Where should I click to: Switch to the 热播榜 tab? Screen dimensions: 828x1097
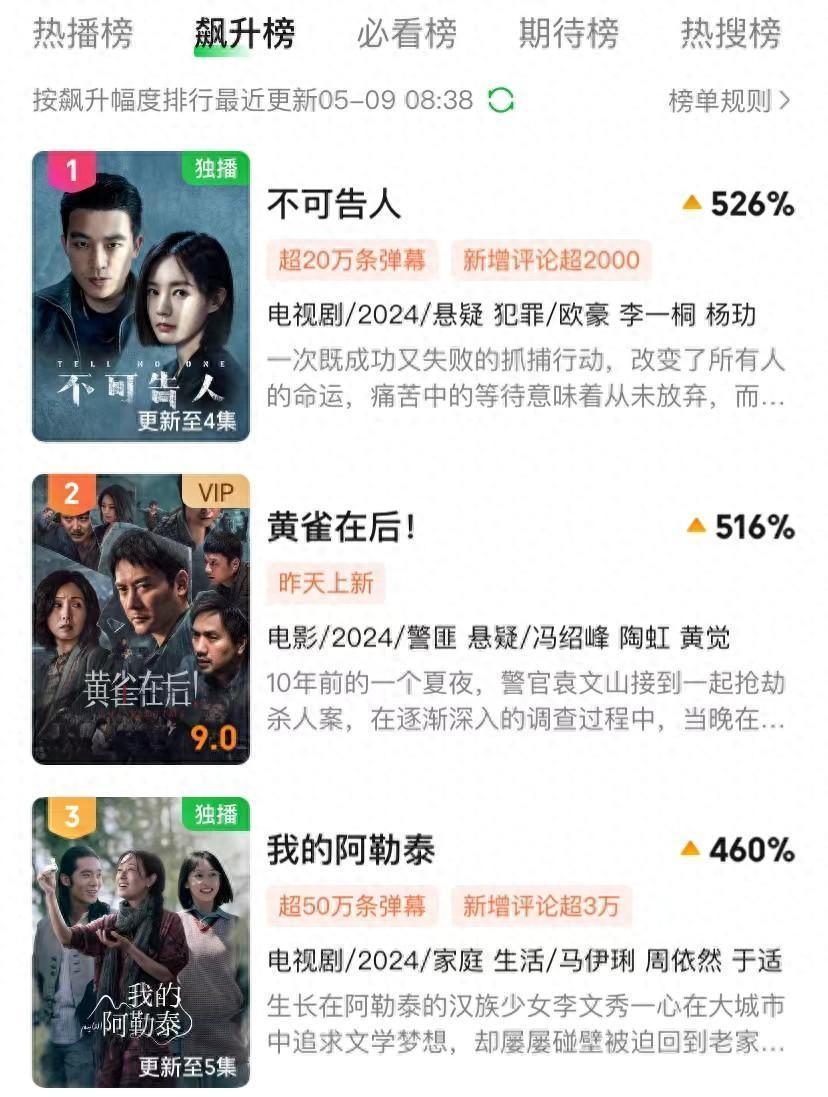83,33
